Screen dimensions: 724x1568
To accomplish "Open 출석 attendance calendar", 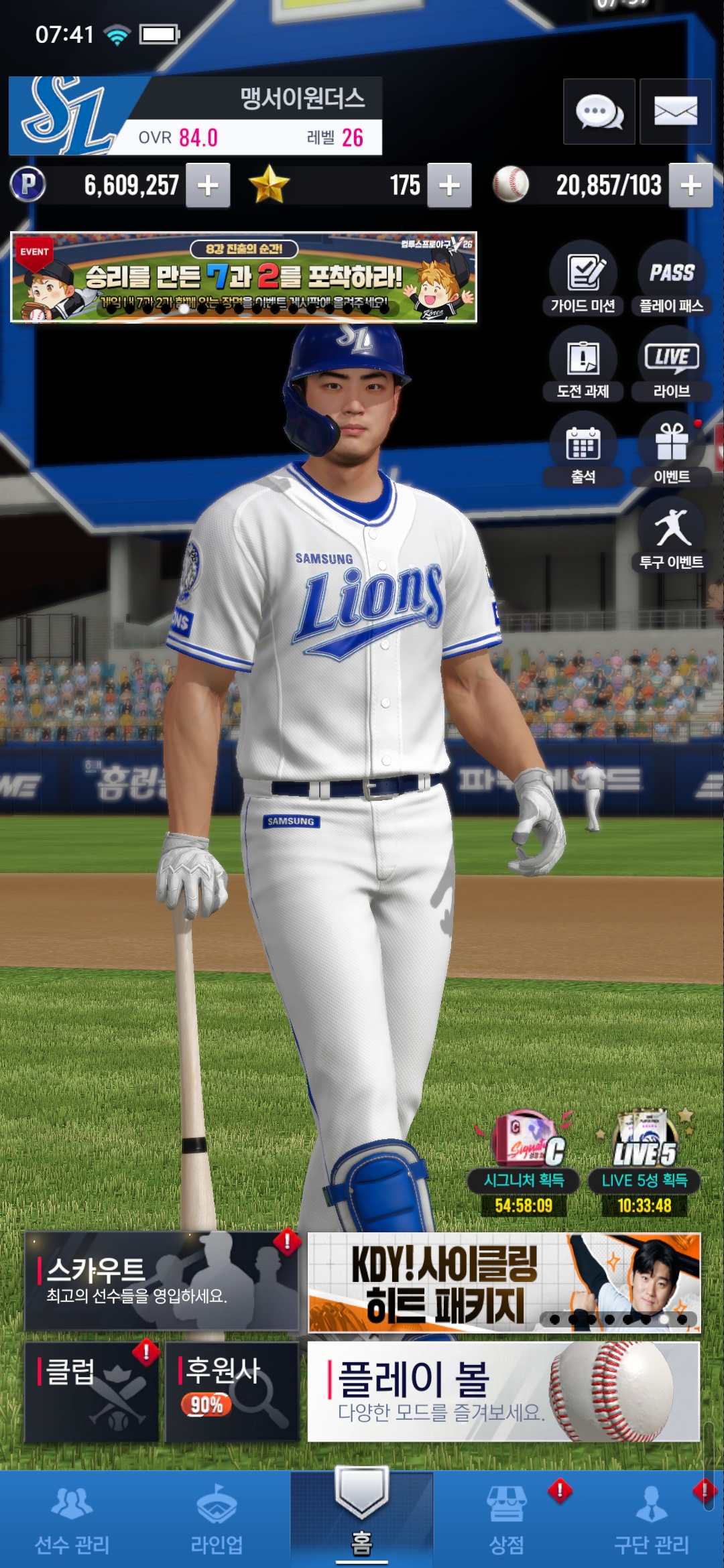I will (x=583, y=450).
